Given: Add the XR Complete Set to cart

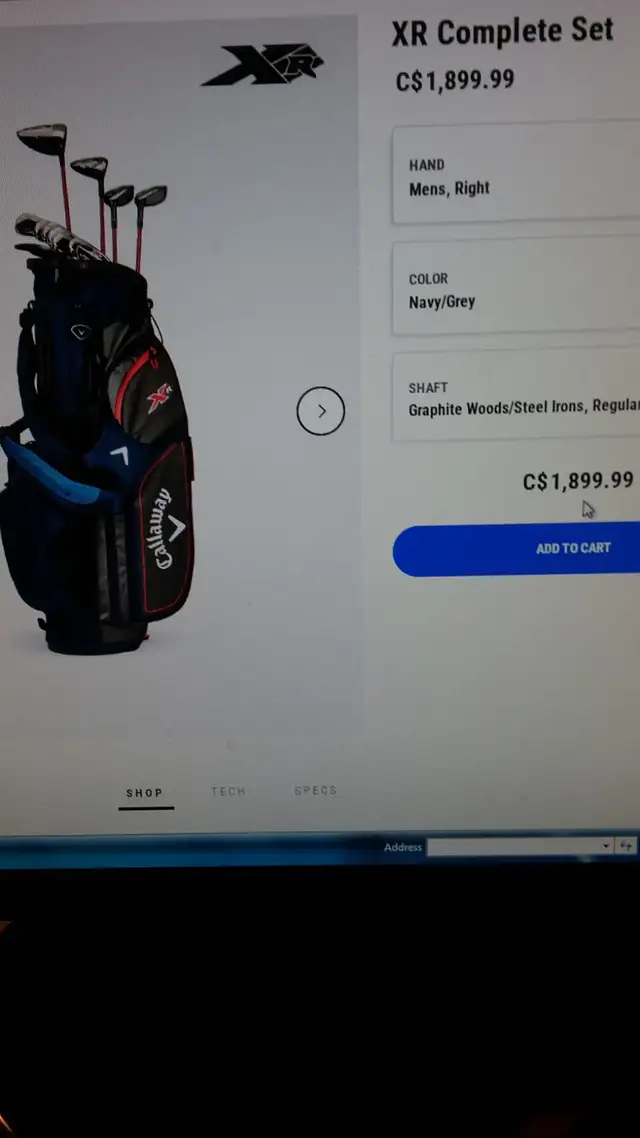Looking at the screenshot, I should tap(517, 549).
